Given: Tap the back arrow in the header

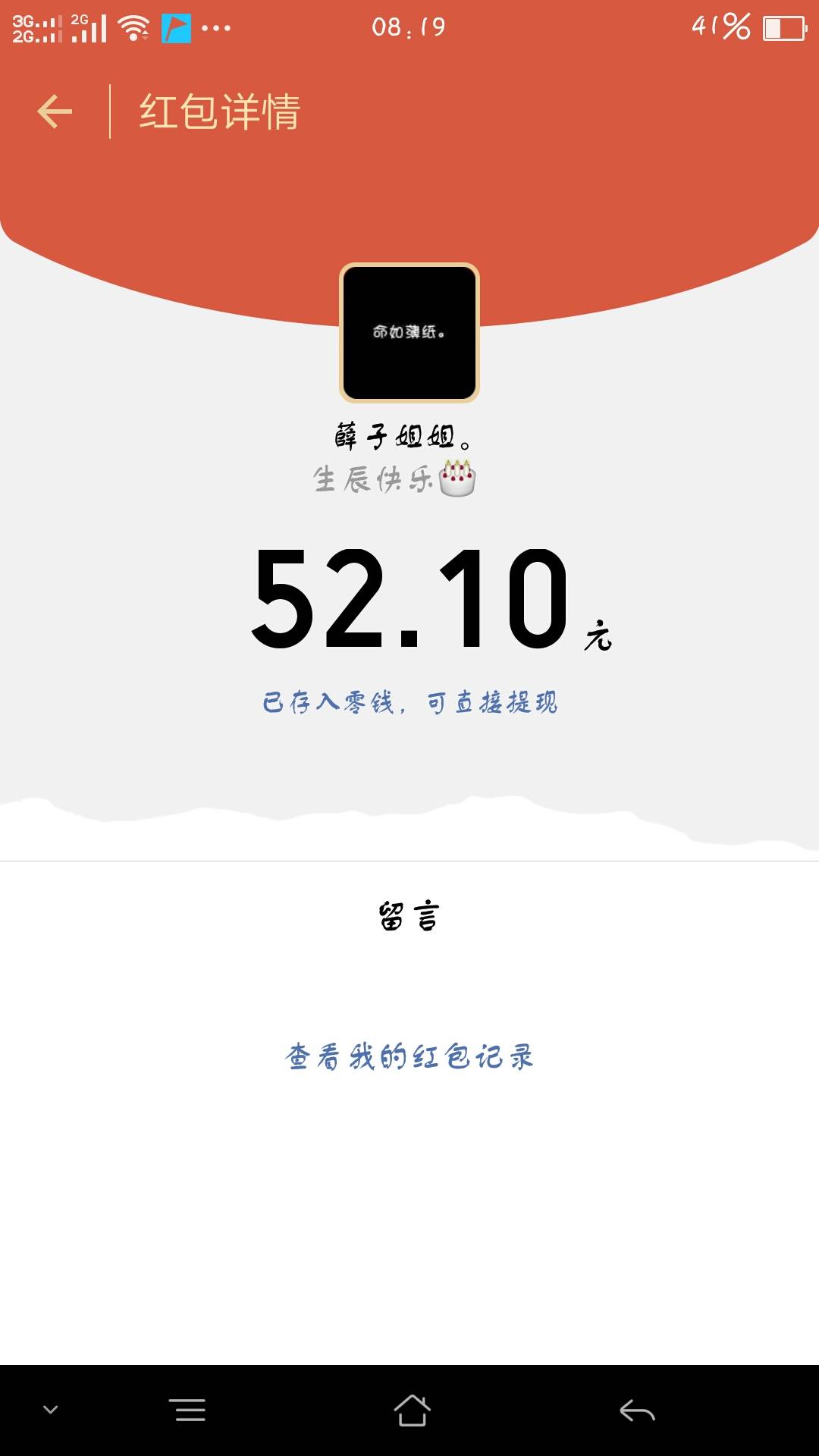Looking at the screenshot, I should 55,112.
